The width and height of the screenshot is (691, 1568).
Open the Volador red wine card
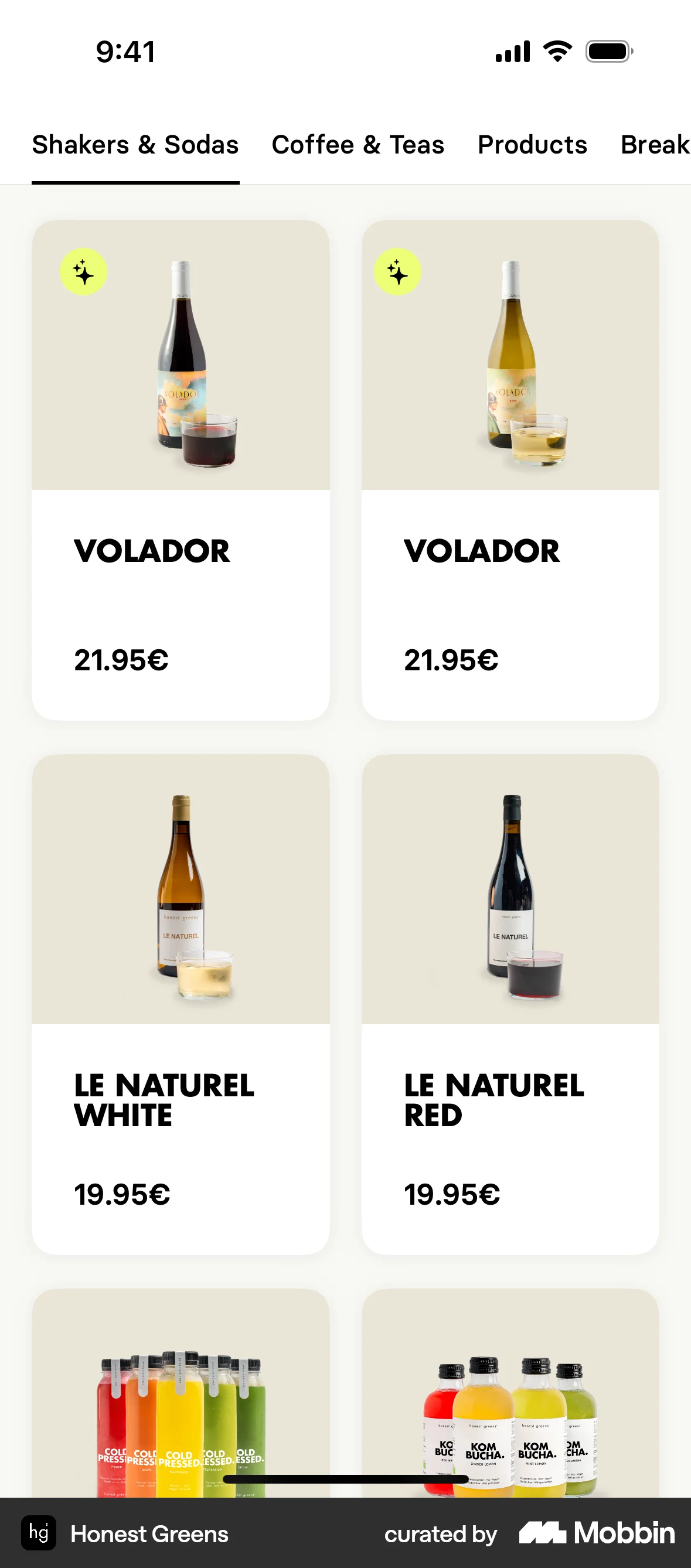[x=181, y=470]
